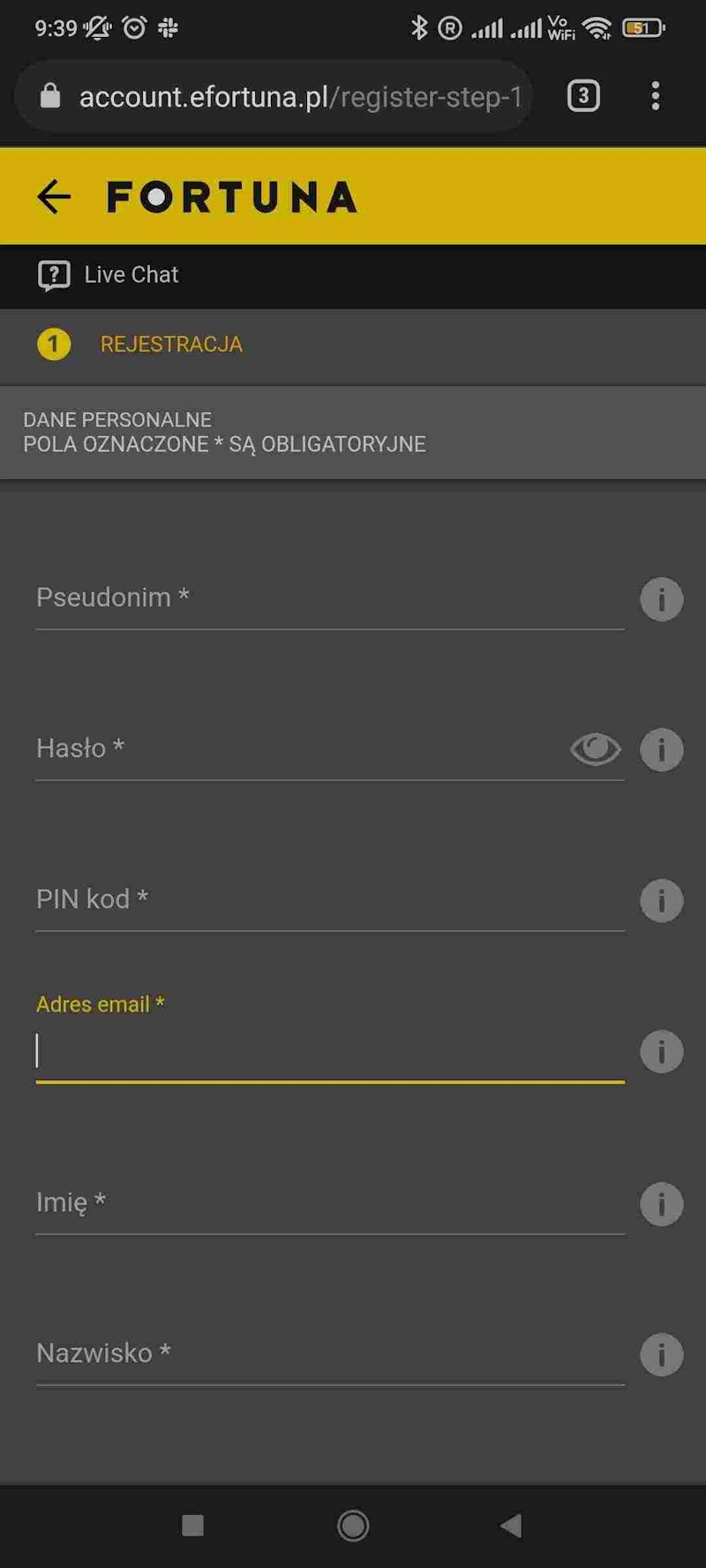
Task: Open the browser overflow menu
Action: click(x=655, y=96)
